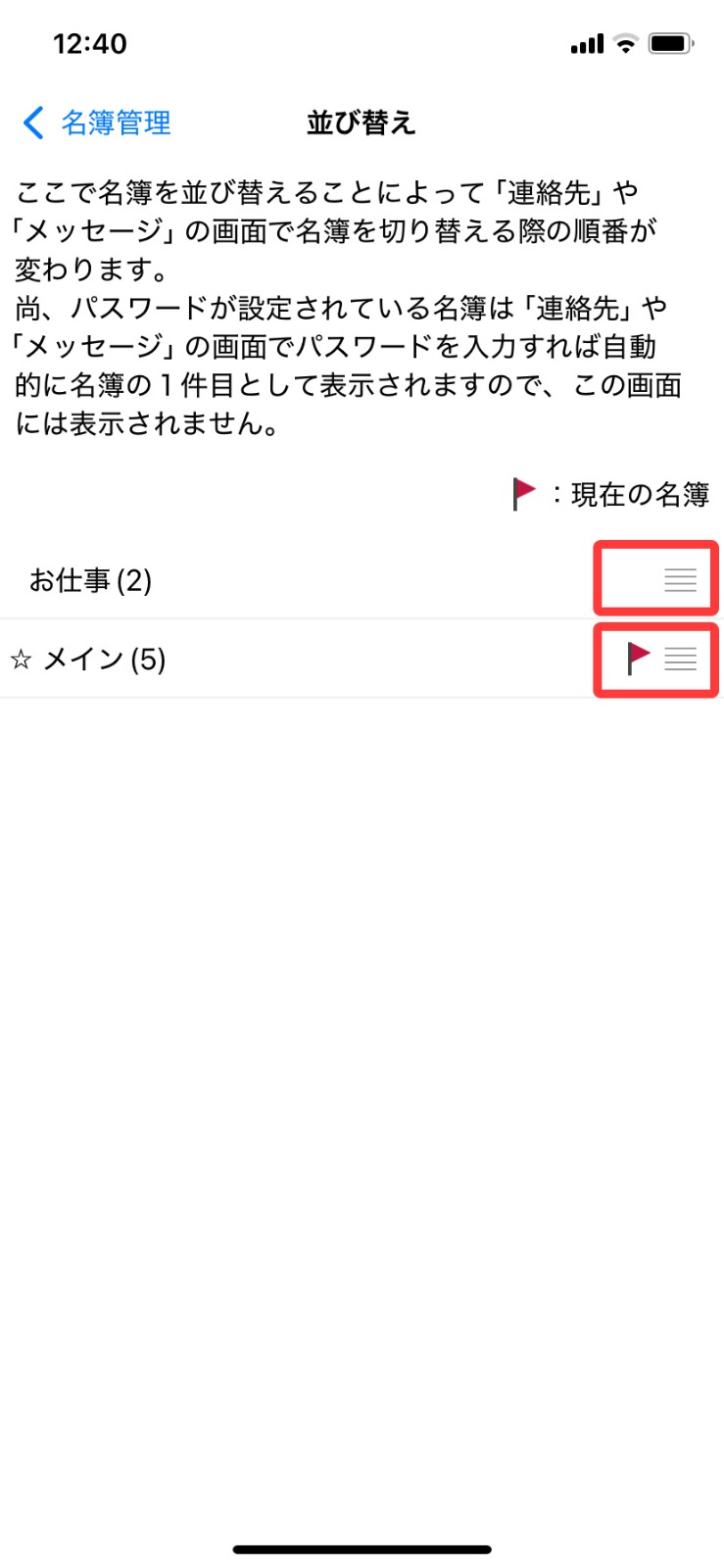
Task: Select the ☆ メイン (5) row
Action: click(x=362, y=659)
